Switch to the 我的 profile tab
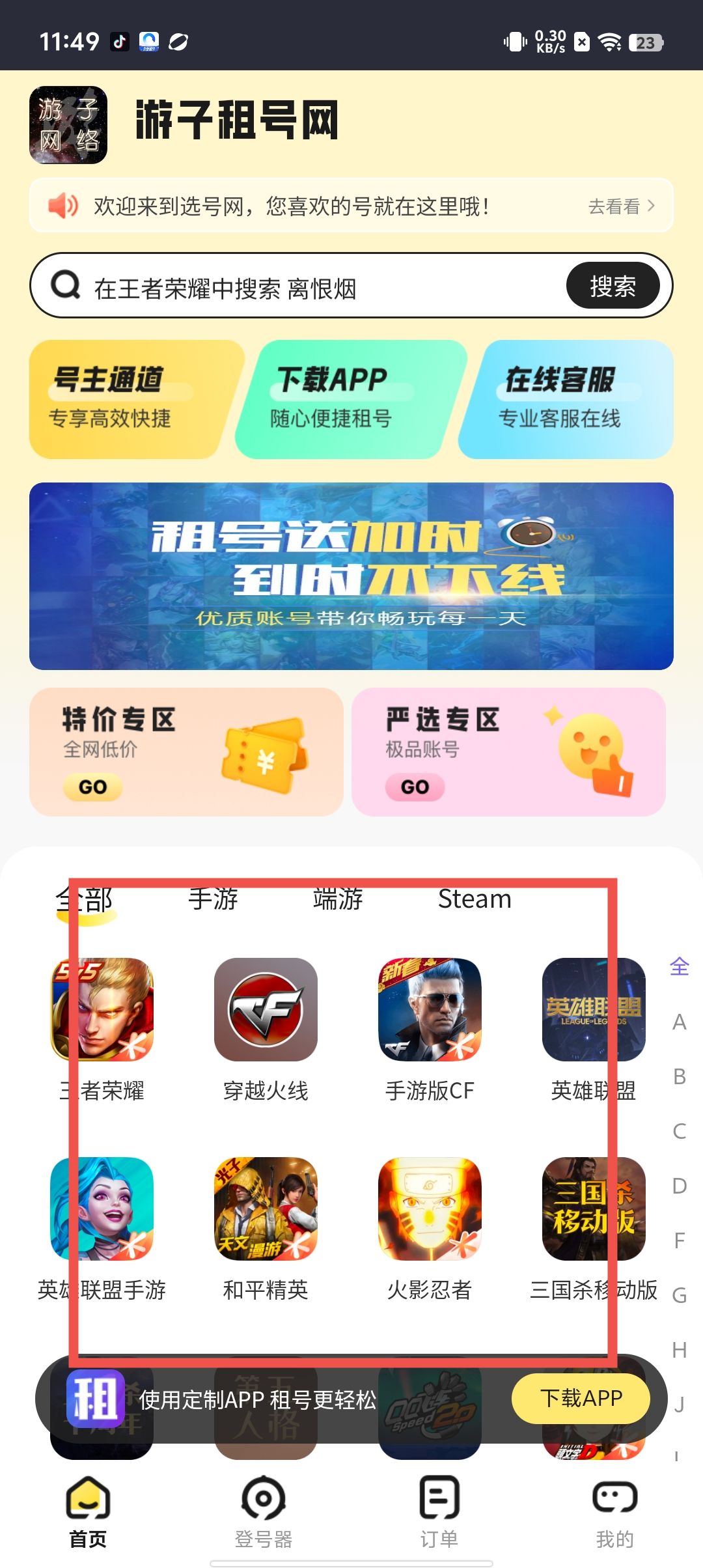 coord(614,1511)
